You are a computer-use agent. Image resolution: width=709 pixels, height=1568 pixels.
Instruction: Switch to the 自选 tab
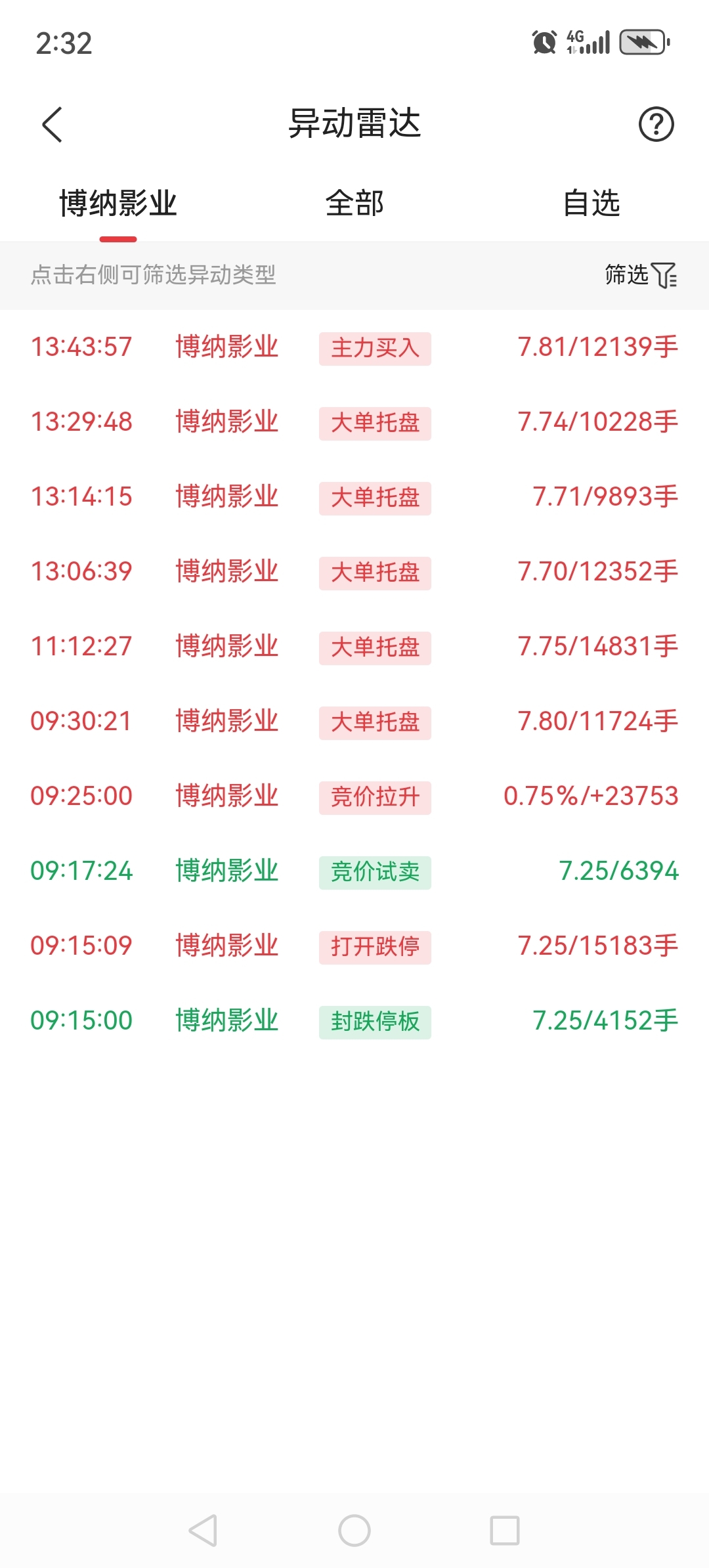click(591, 203)
